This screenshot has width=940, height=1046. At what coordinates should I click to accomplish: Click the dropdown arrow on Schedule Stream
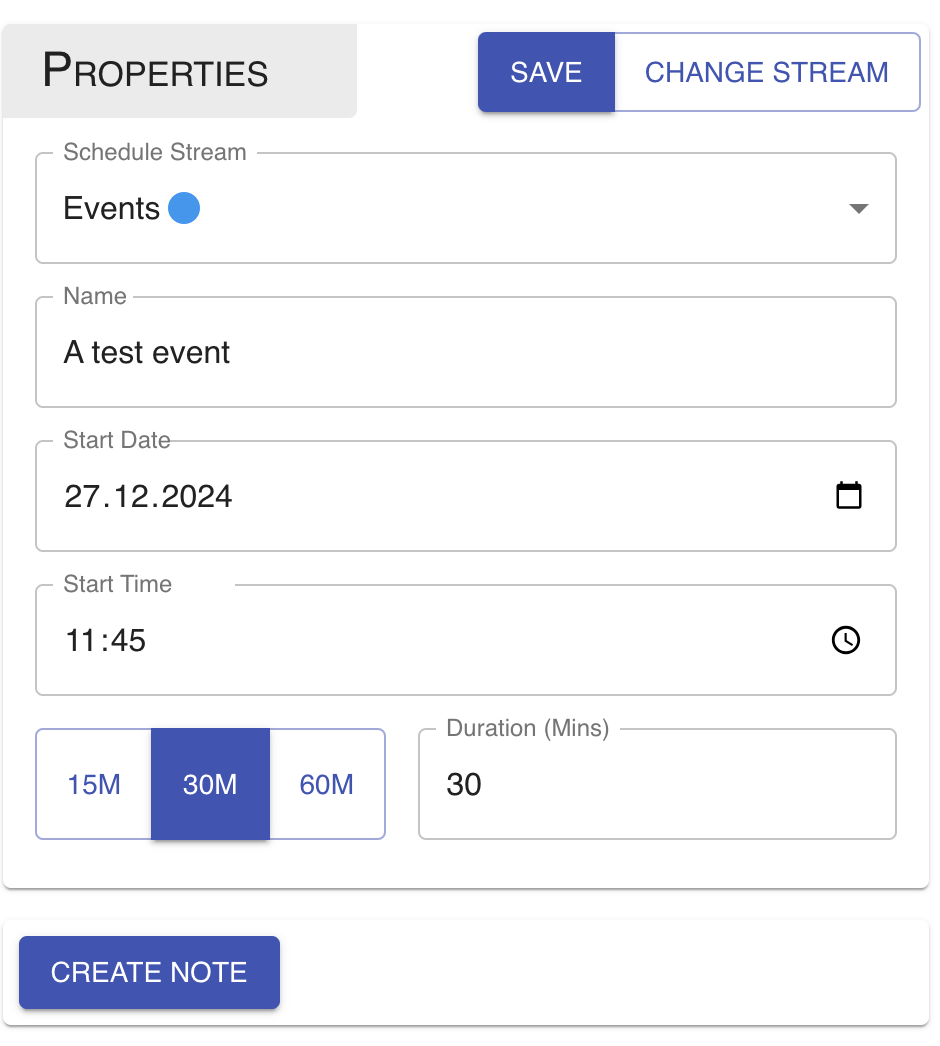[x=858, y=208]
